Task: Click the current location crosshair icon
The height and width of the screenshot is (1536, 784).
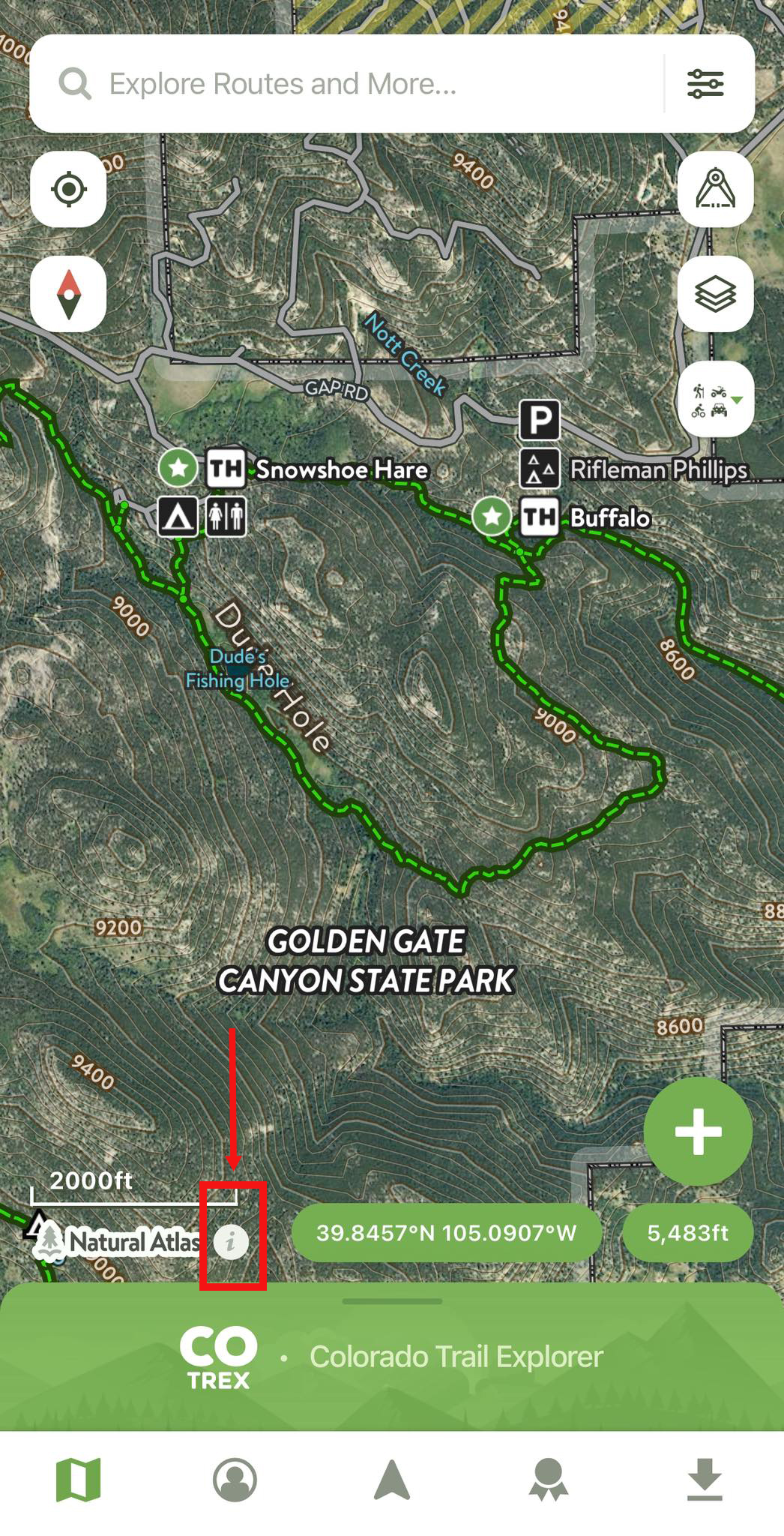Action: click(x=68, y=189)
